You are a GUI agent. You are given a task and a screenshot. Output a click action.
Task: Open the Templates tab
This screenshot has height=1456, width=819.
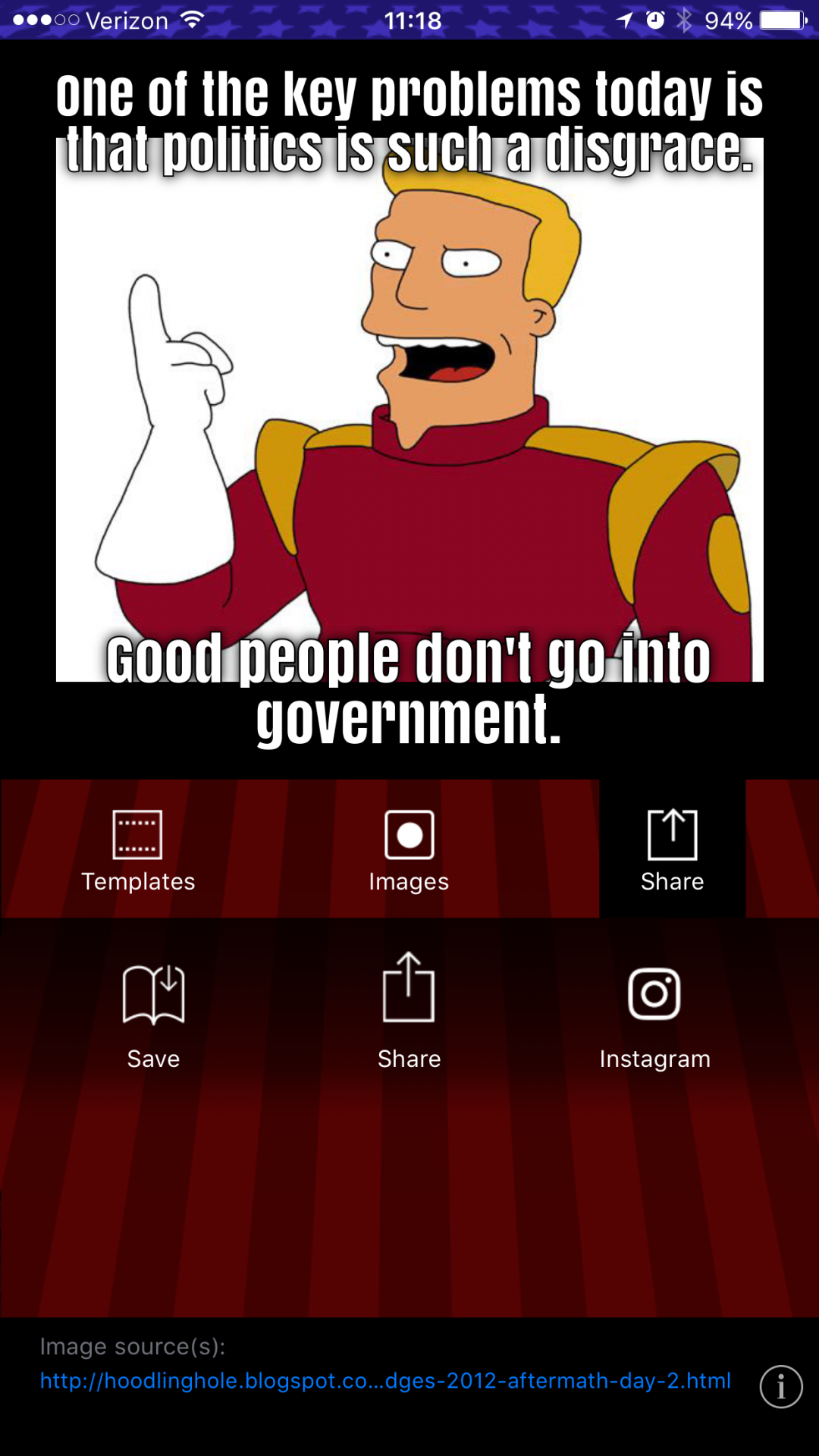click(137, 849)
